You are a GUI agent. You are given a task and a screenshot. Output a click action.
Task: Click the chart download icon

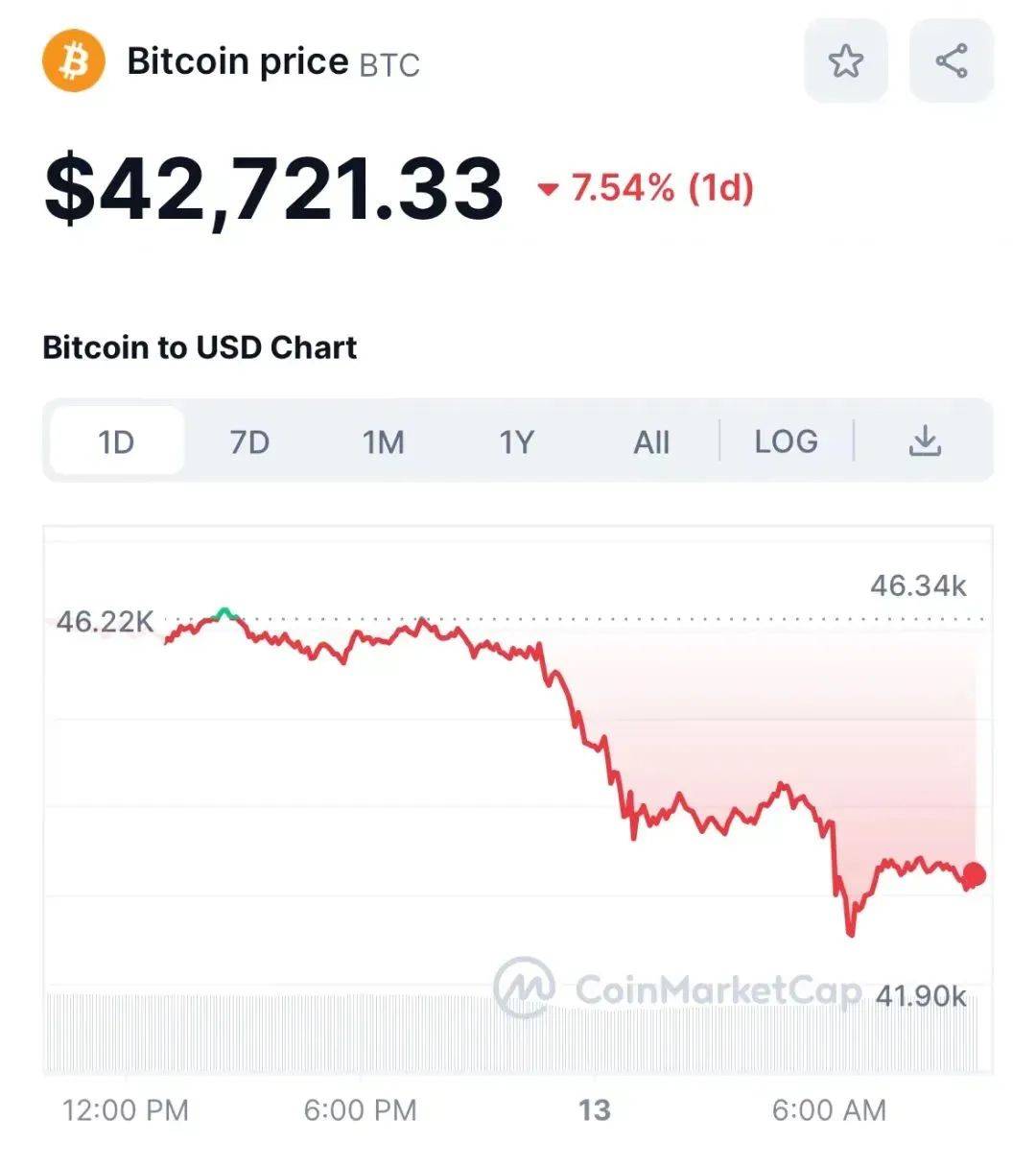[924, 441]
